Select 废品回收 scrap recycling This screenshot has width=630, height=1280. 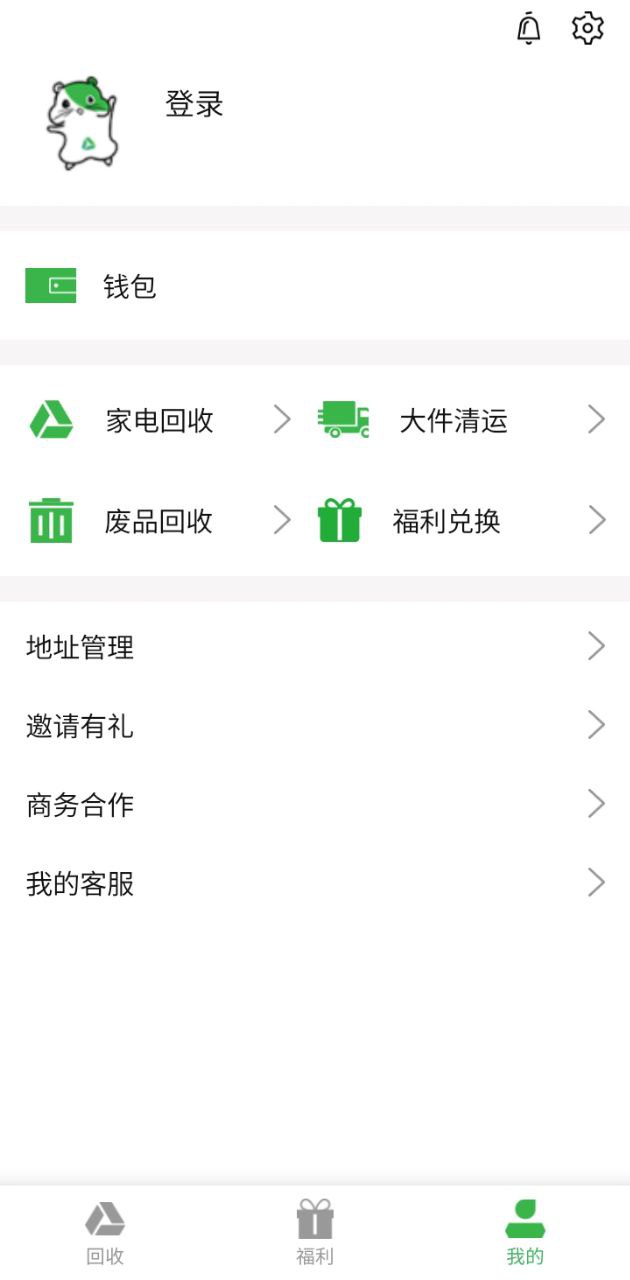coord(160,521)
